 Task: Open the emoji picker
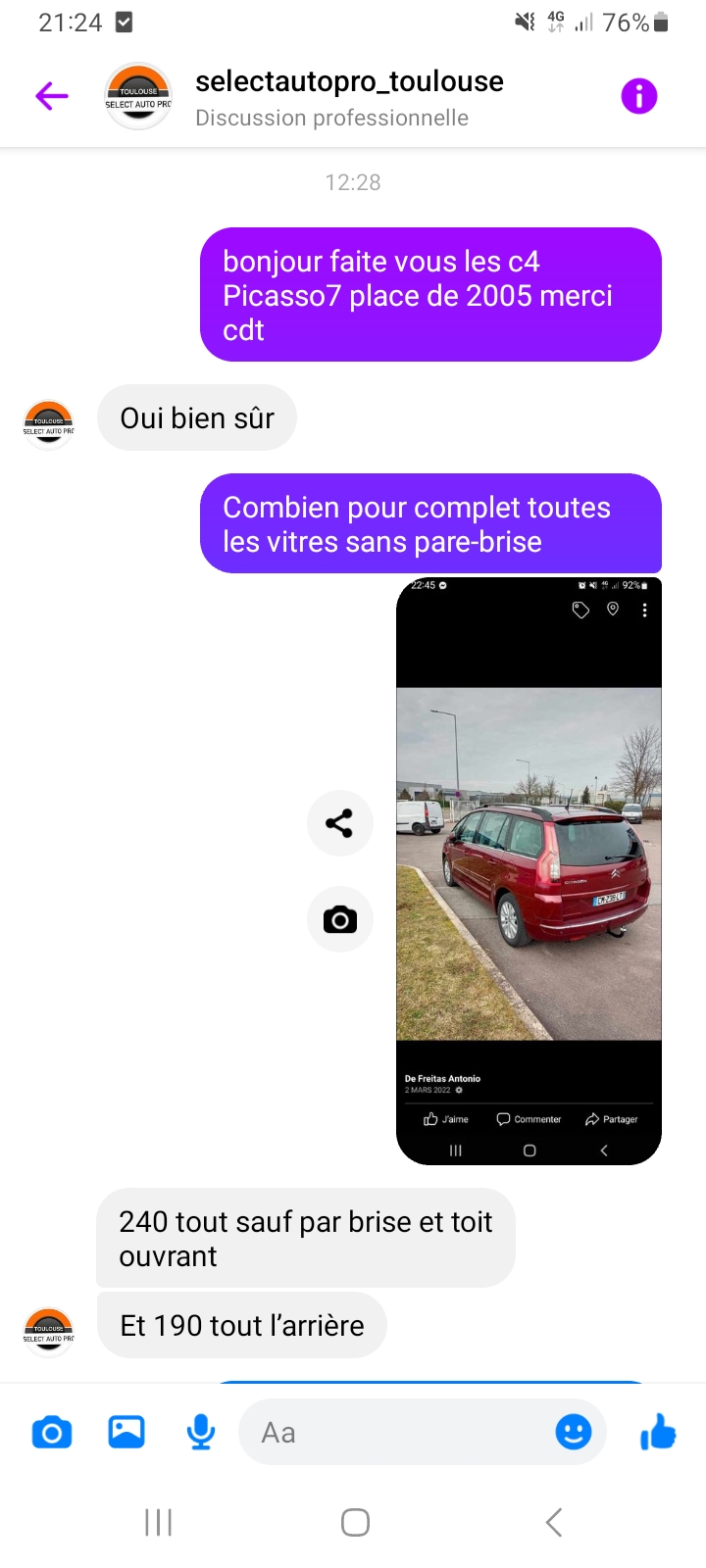(x=574, y=1433)
